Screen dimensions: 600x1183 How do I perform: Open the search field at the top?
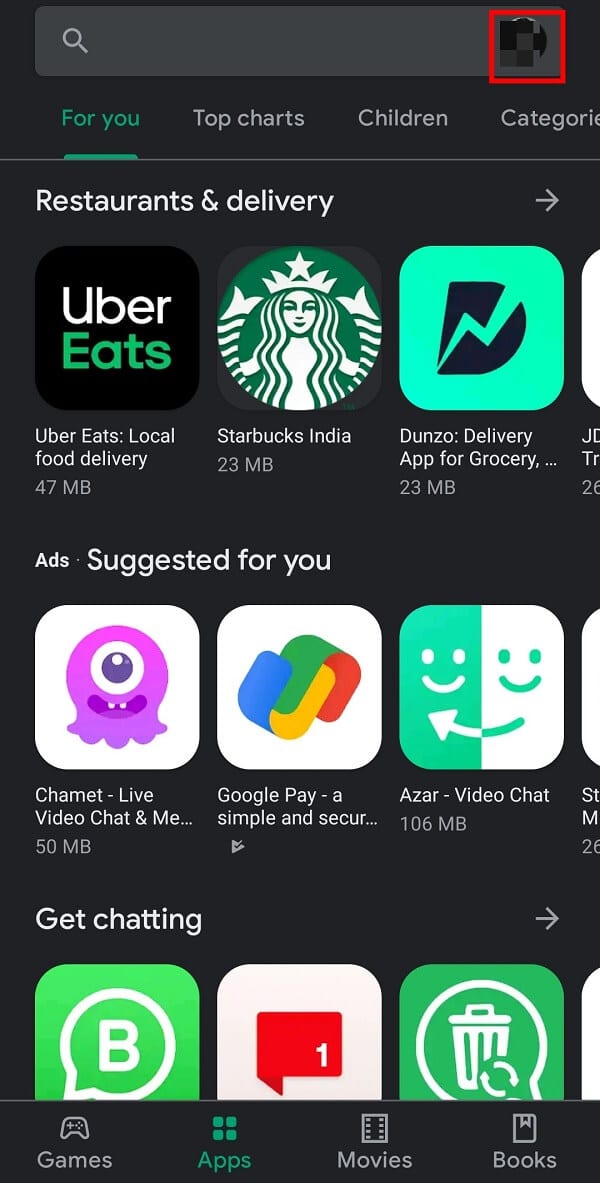(270, 41)
